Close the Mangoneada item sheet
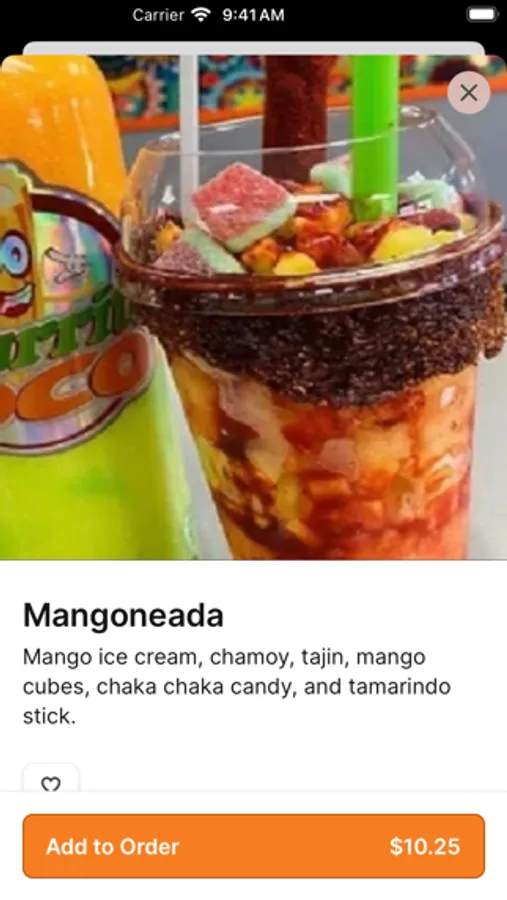The height and width of the screenshot is (900, 507). coord(469,92)
